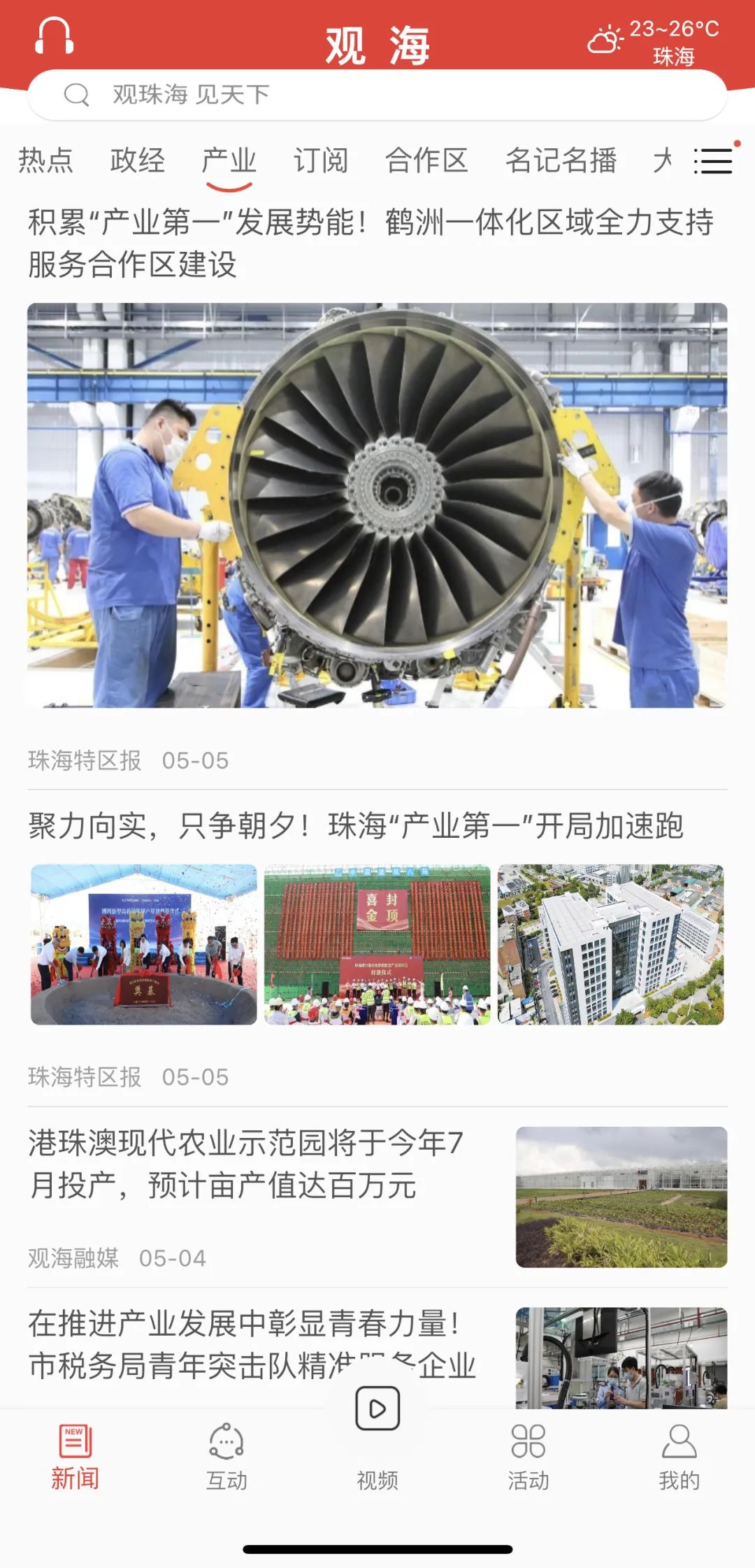Open the 港珠澳现代农业示范园 article
755x1568 pixels.
click(245, 1164)
